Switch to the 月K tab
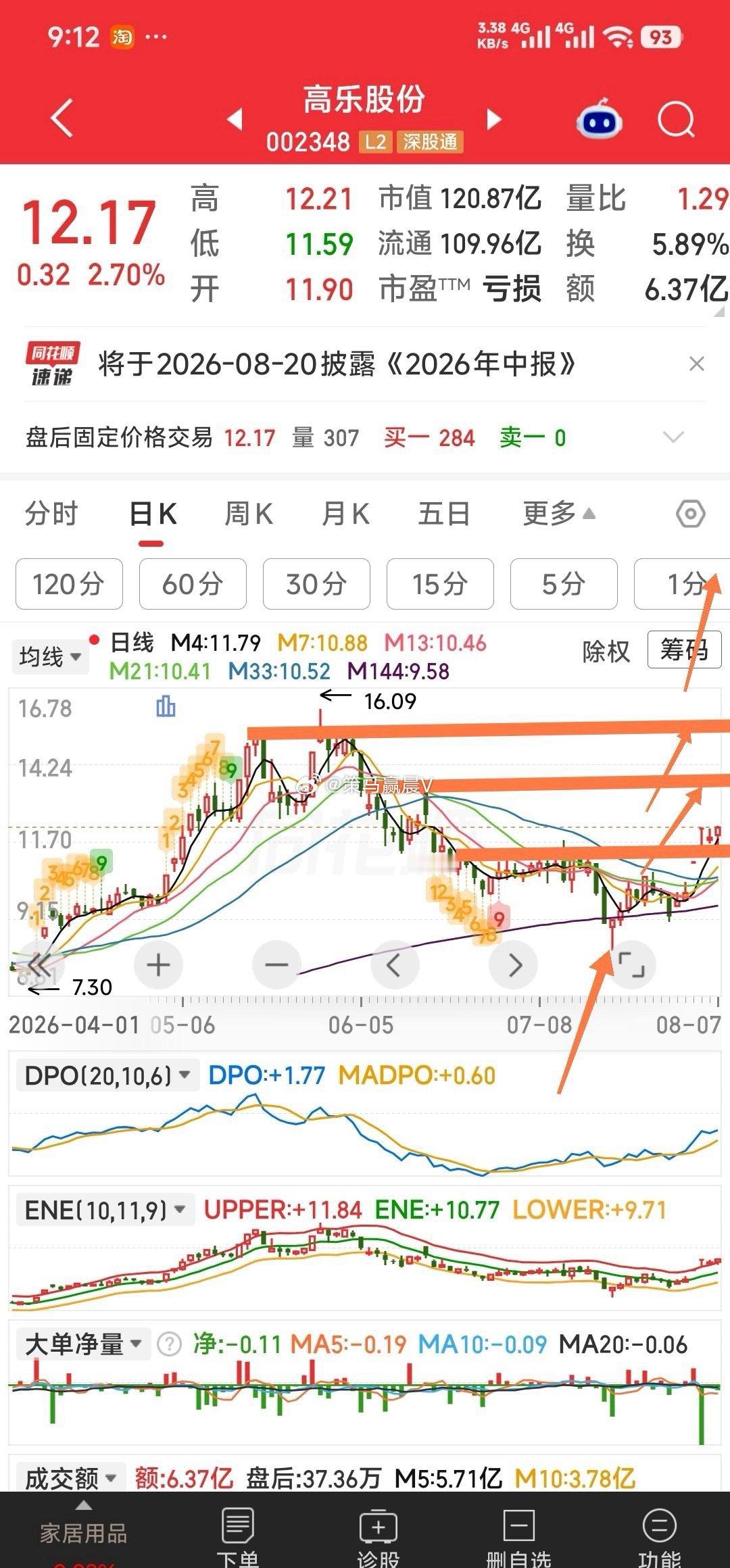 (345, 514)
